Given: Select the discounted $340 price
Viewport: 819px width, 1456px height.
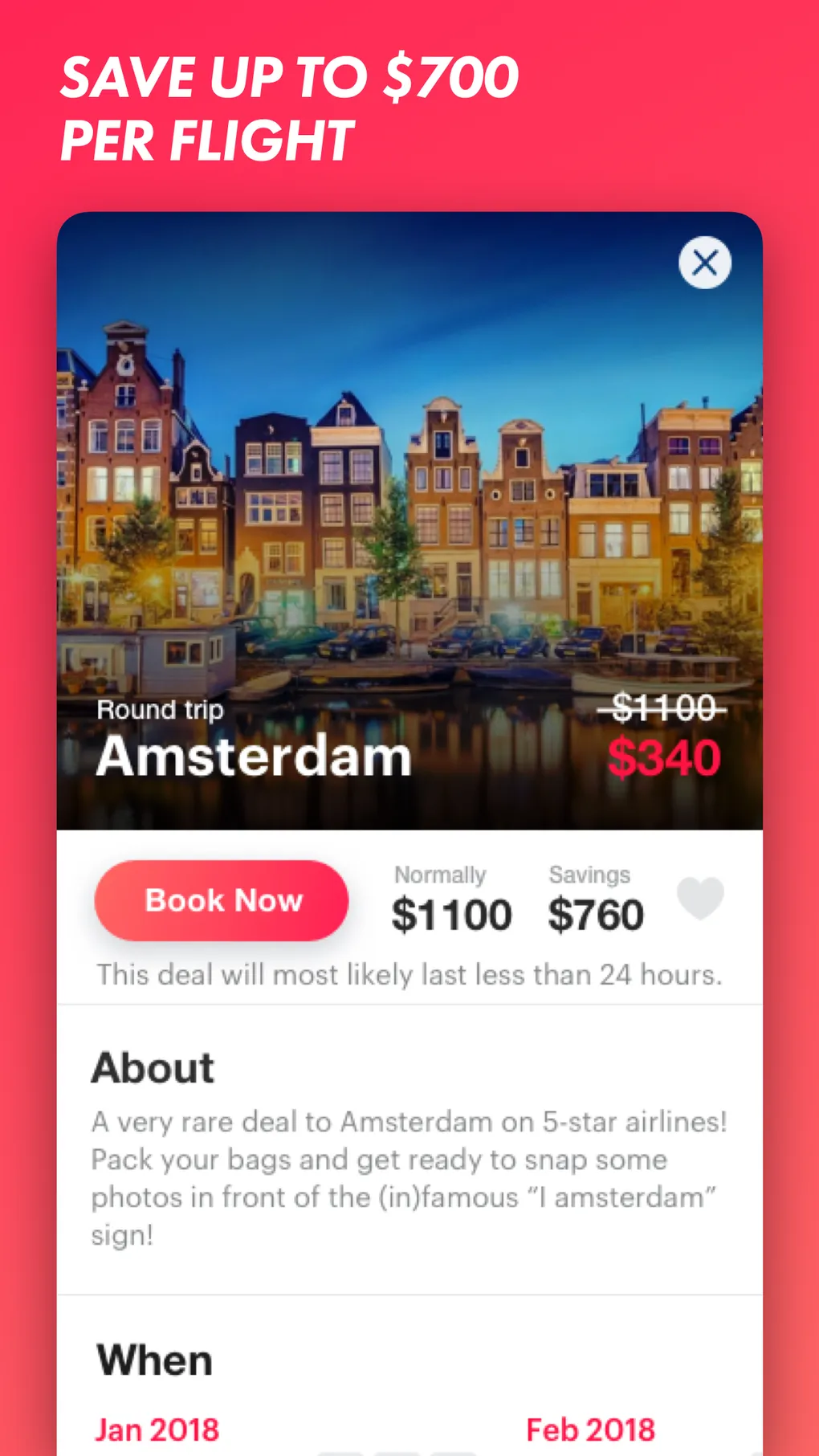Looking at the screenshot, I should (663, 755).
